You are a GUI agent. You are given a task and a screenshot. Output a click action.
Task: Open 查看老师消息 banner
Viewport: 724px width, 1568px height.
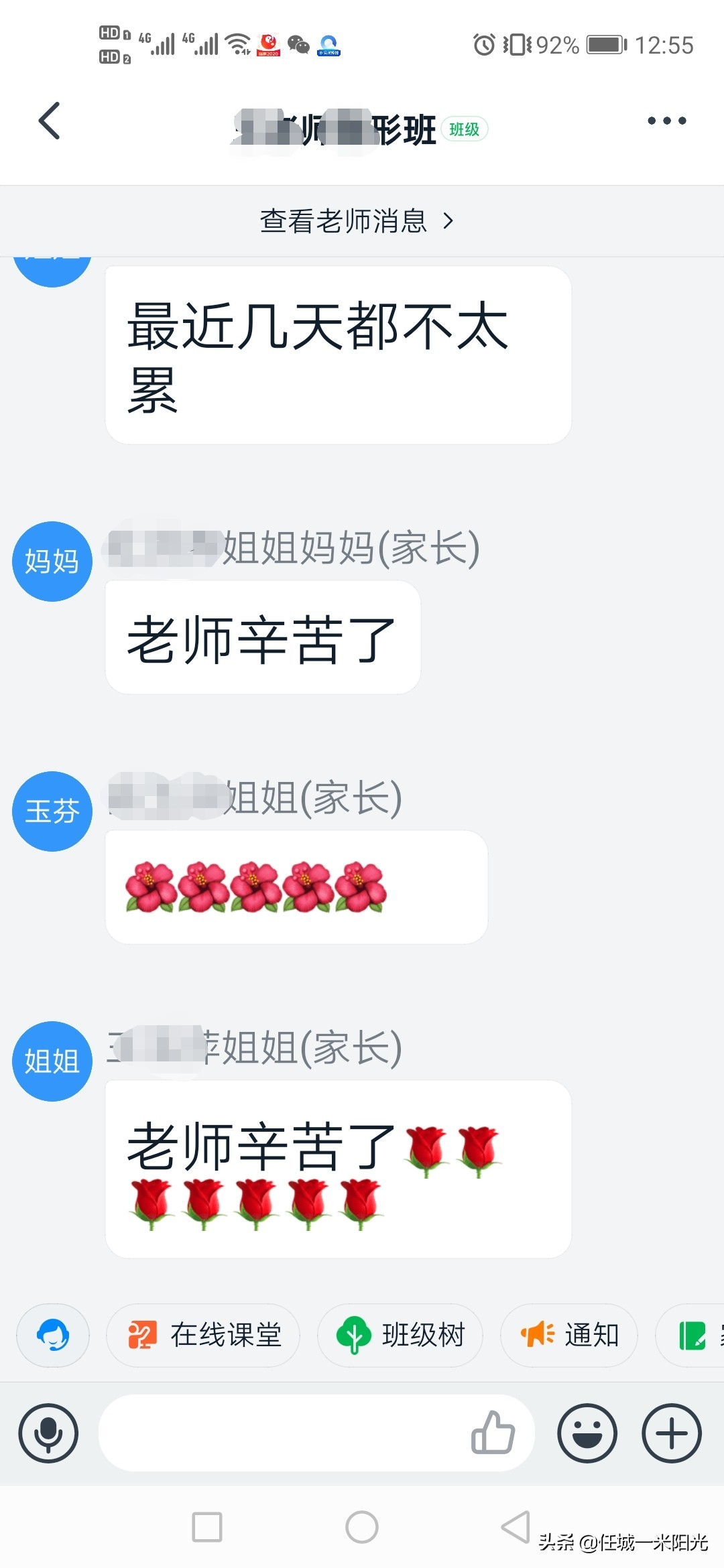357,220
